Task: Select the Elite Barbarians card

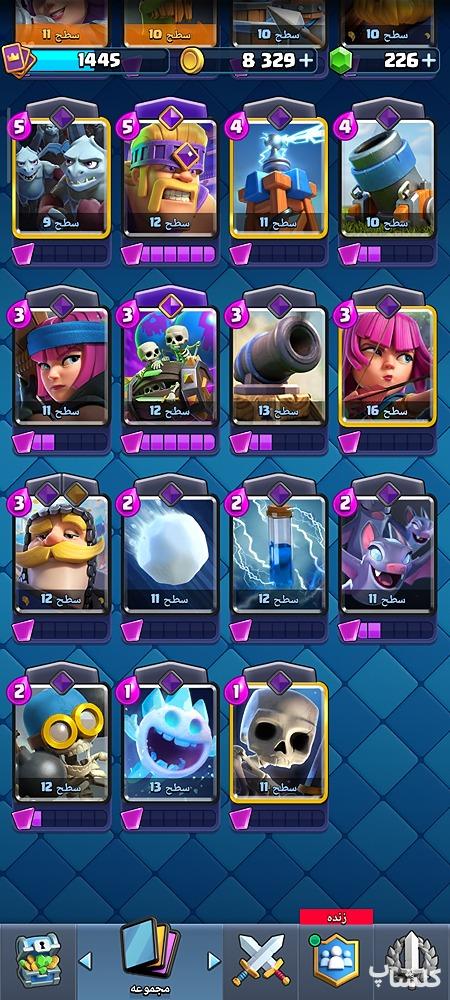Action: [170, 178]
